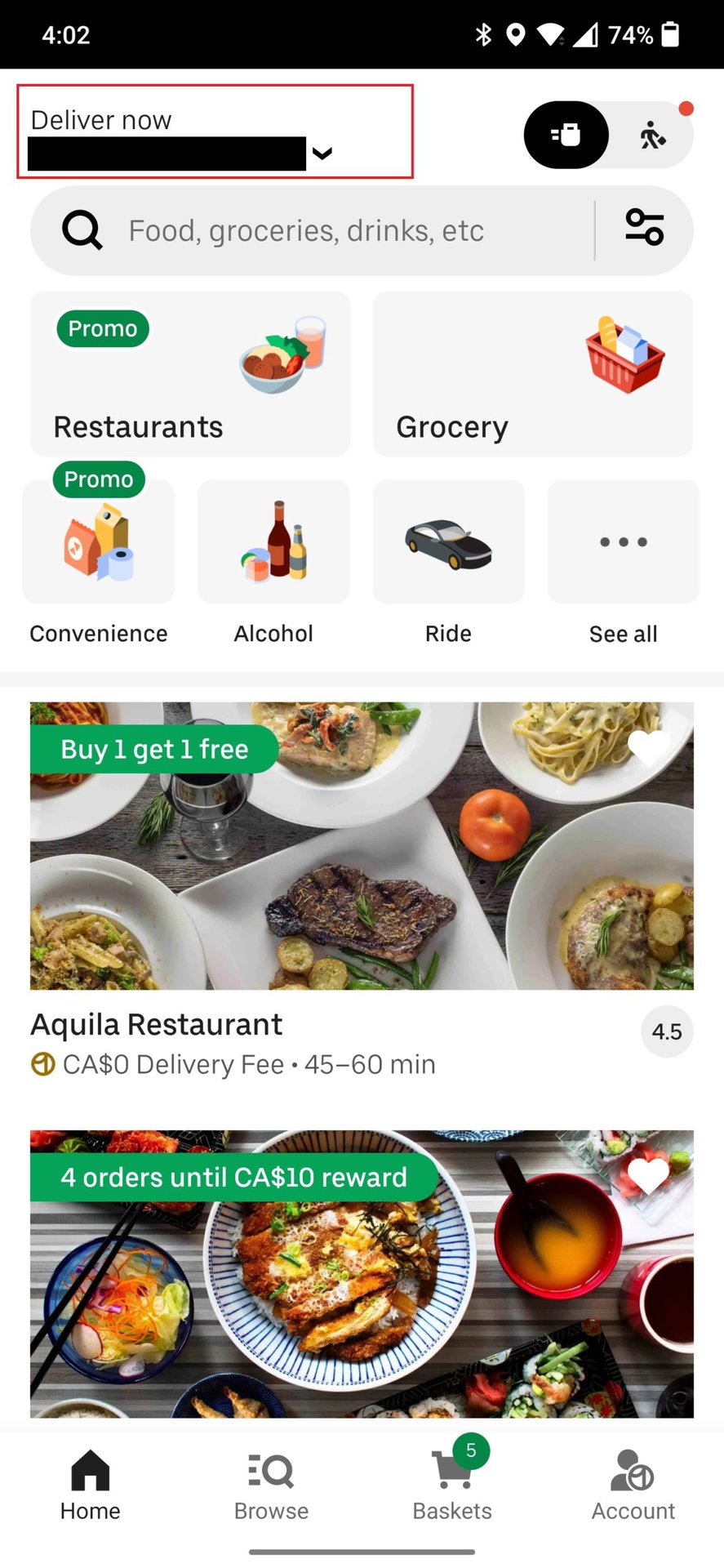
Task: Go to the Home tab
Action: point(90,1486)
